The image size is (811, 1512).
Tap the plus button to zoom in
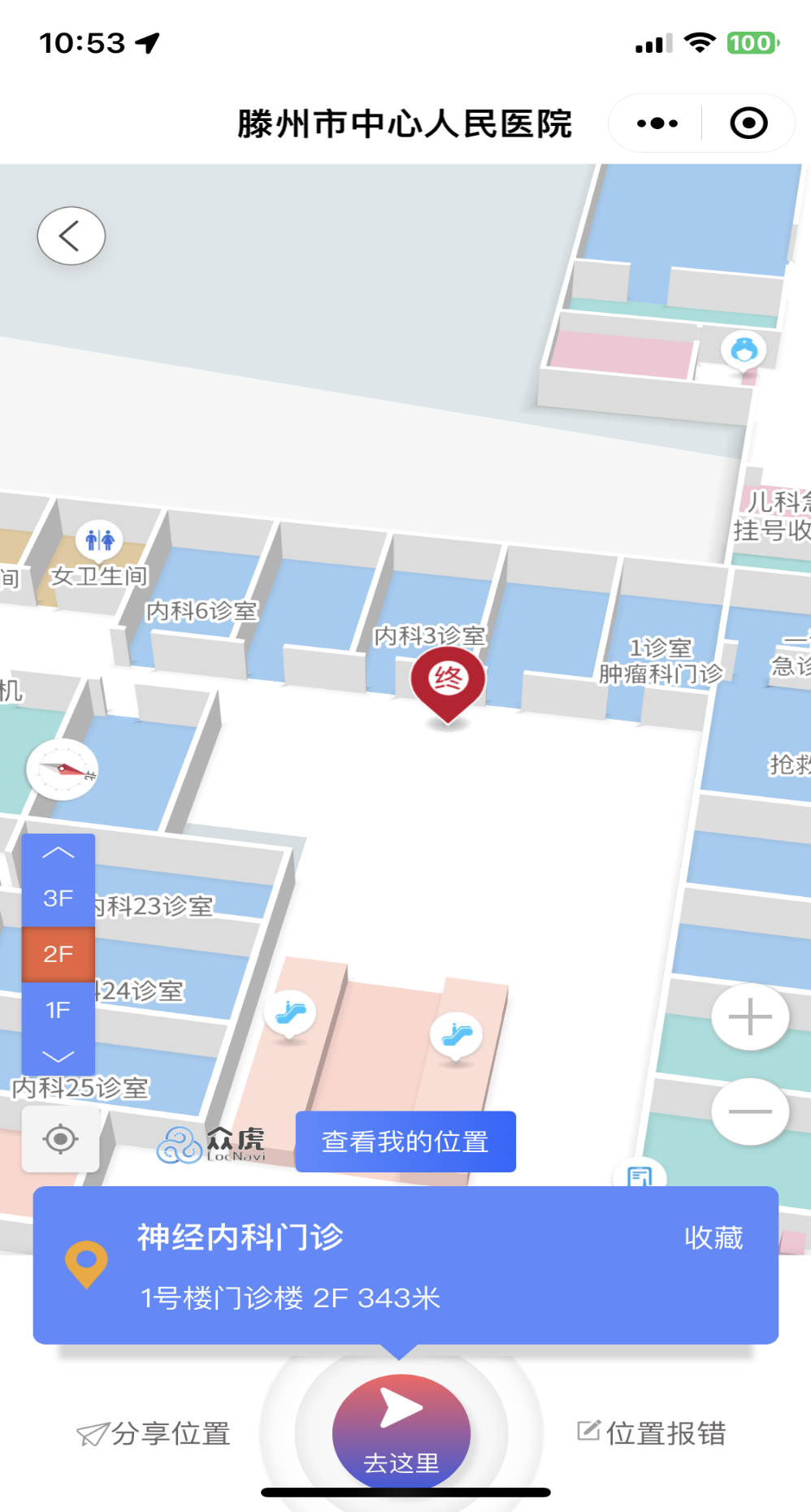pyautogui.click(x=749, y=1015)
